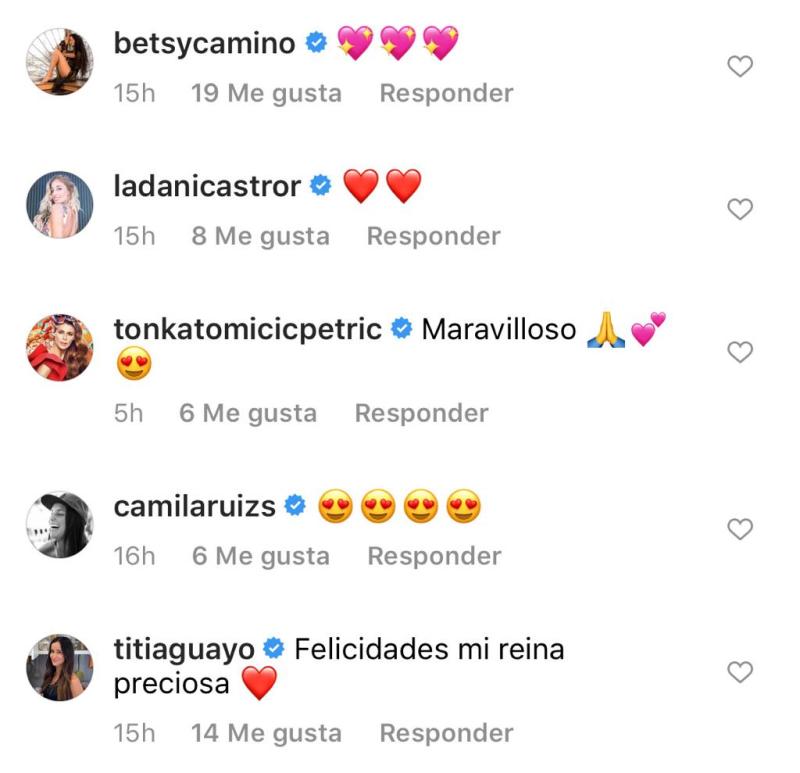The width and height of the screenshot is (800, 773).
Task: Open ladanicastror's profile picture
Action: pyautogui.click(x=58, y=204)
